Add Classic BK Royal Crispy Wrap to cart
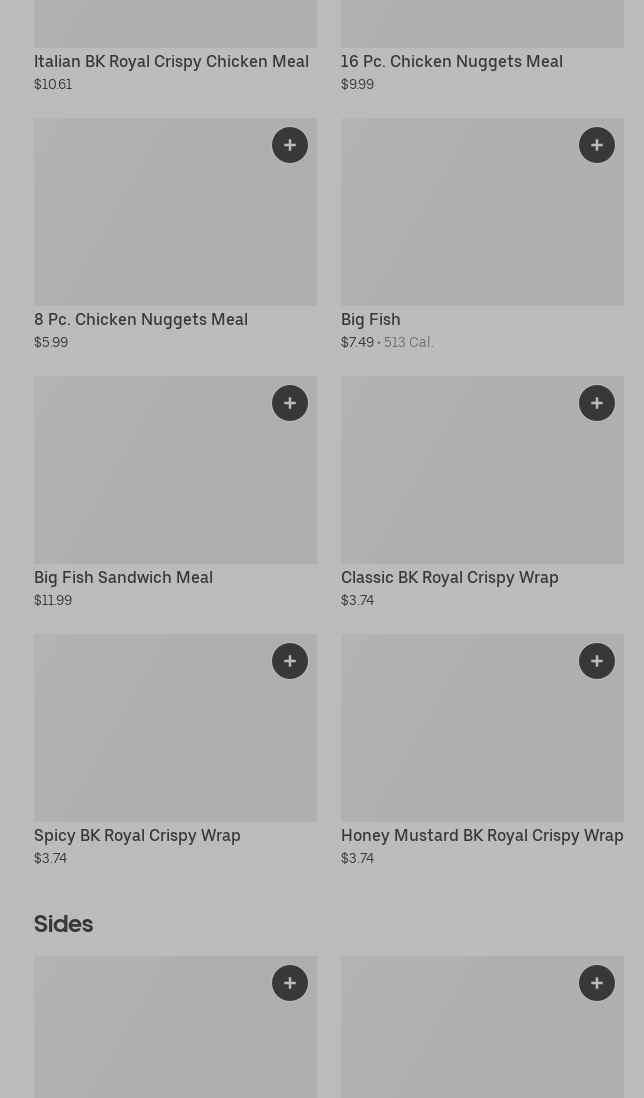644x1098 pixels. point(597,403)
